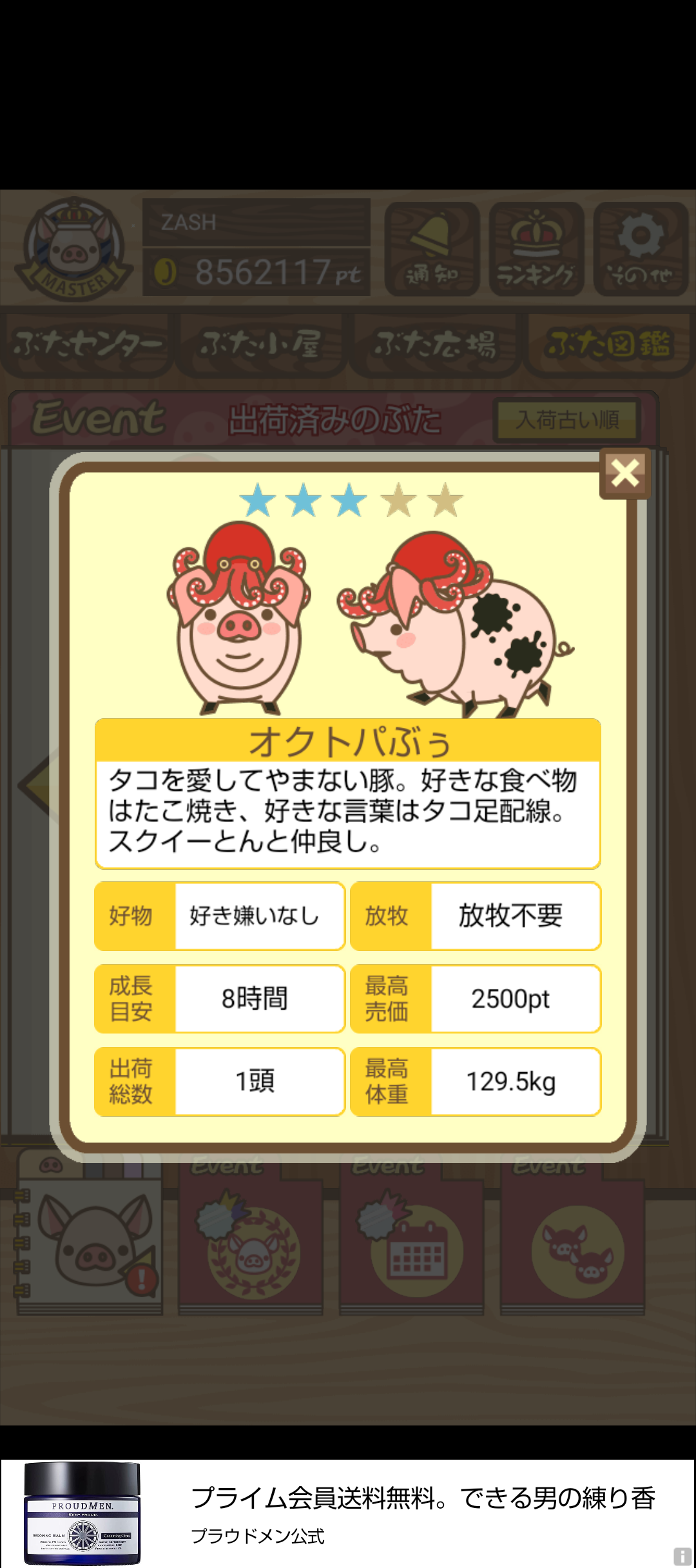
Task: Go to the previous pig with left arrow
Action: coord(35,785)
